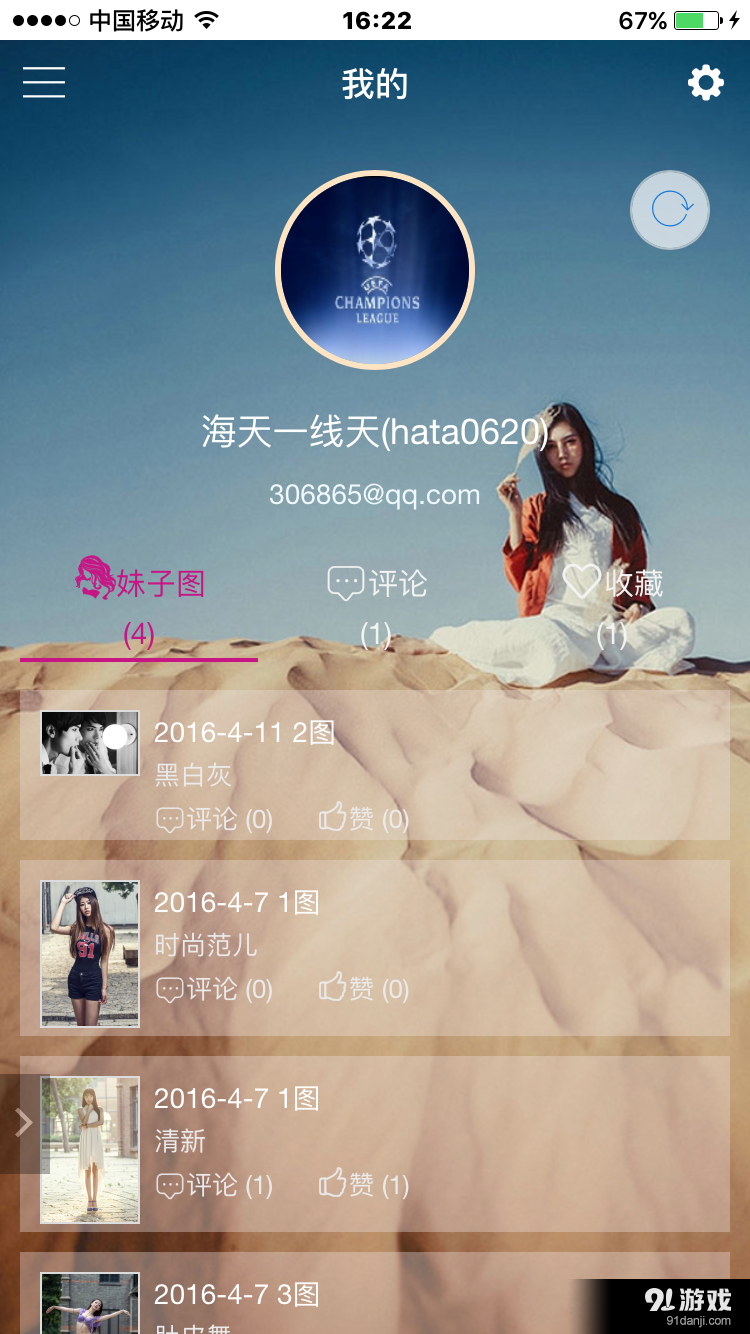Tap the username 海天一线天(hata0620)

[x=375, y=432]
